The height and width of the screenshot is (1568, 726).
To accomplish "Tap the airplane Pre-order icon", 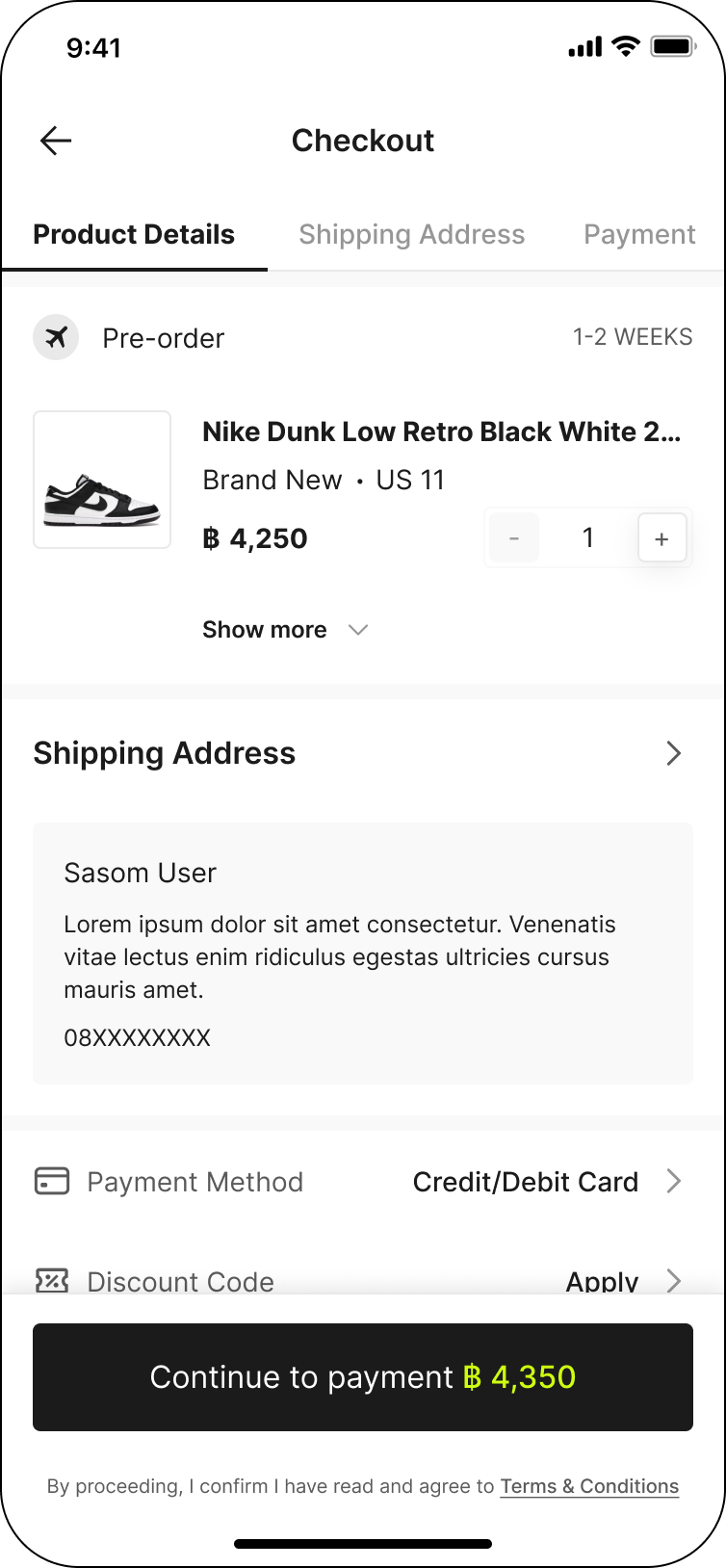I will click(55, 337).
